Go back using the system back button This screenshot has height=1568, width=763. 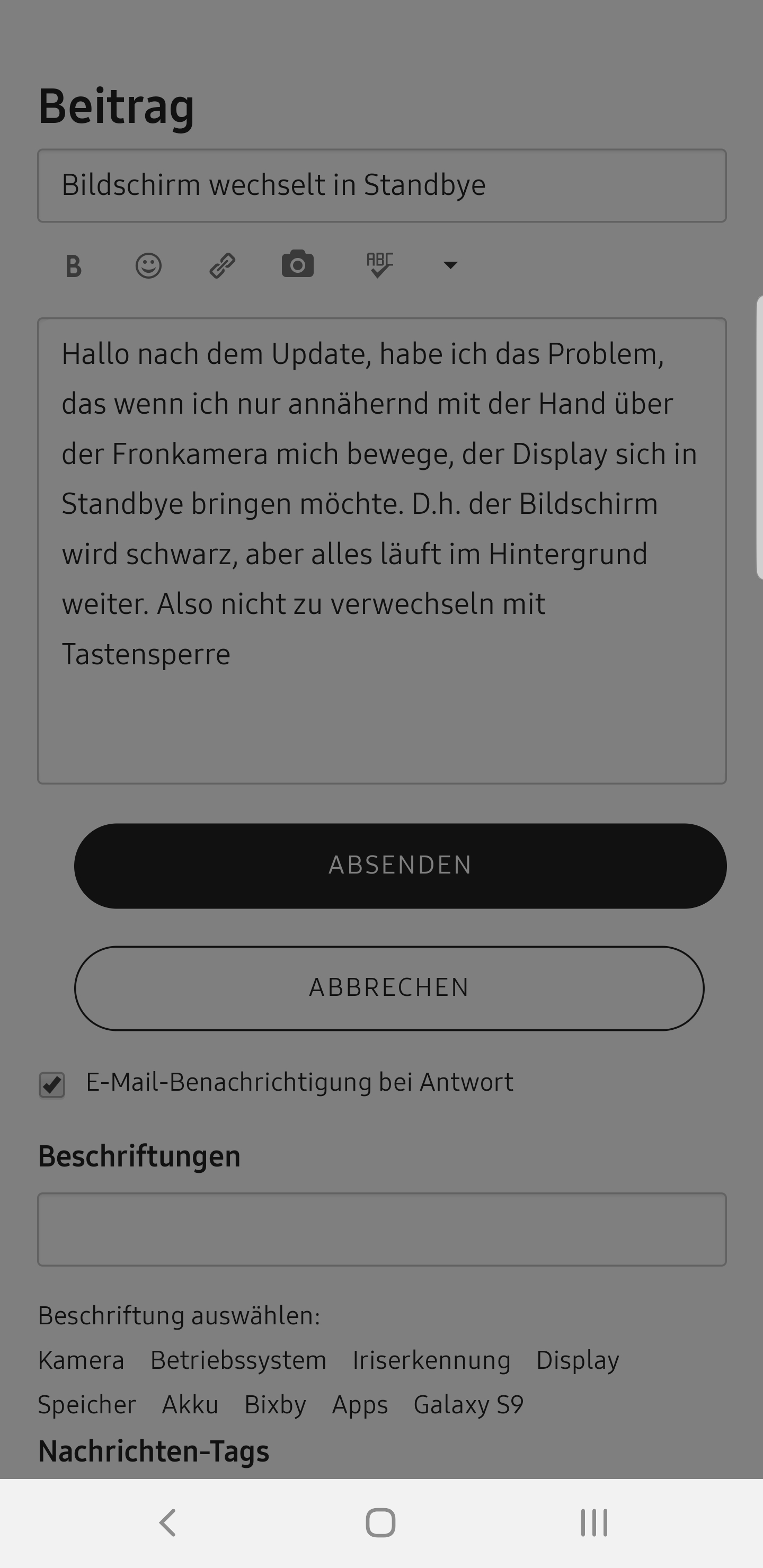pos(168,1523)
